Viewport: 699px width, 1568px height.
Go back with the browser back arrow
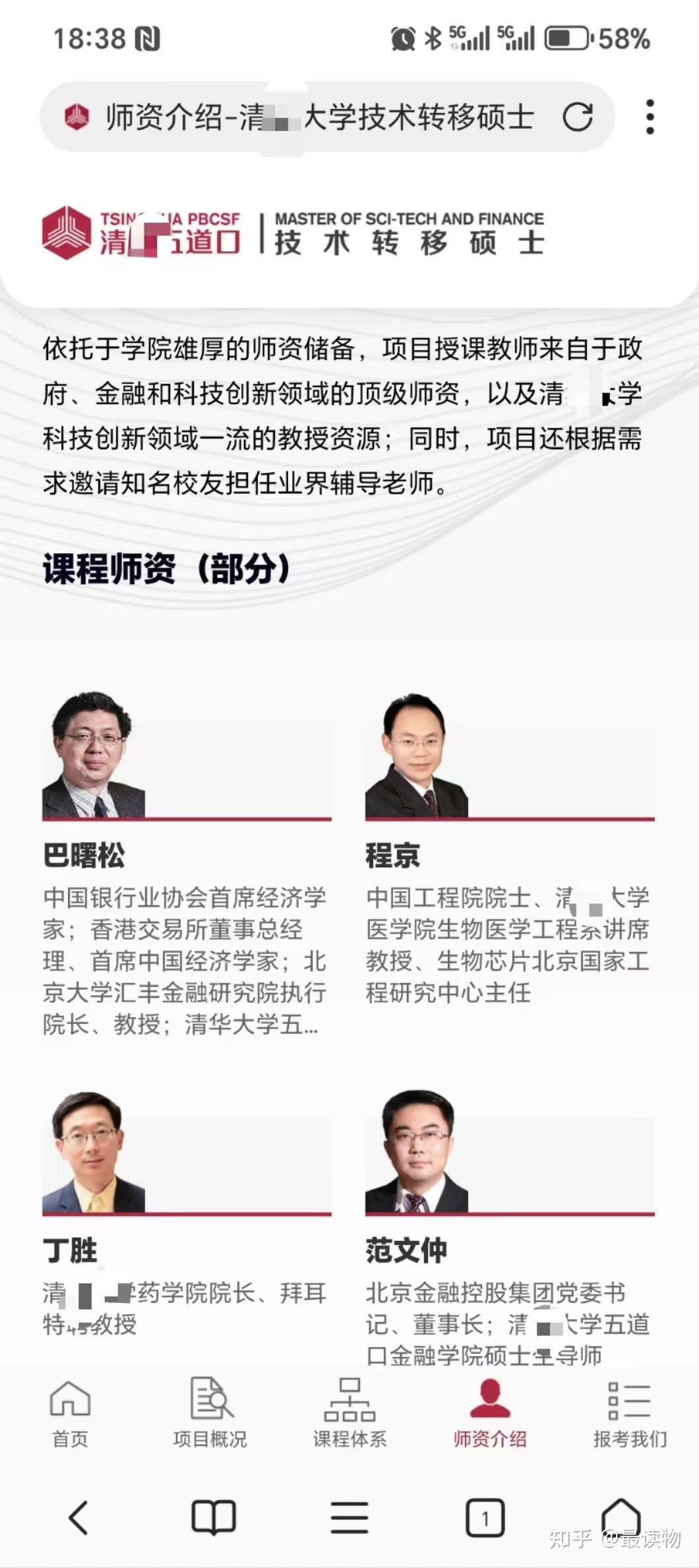tap(78, 1518)
